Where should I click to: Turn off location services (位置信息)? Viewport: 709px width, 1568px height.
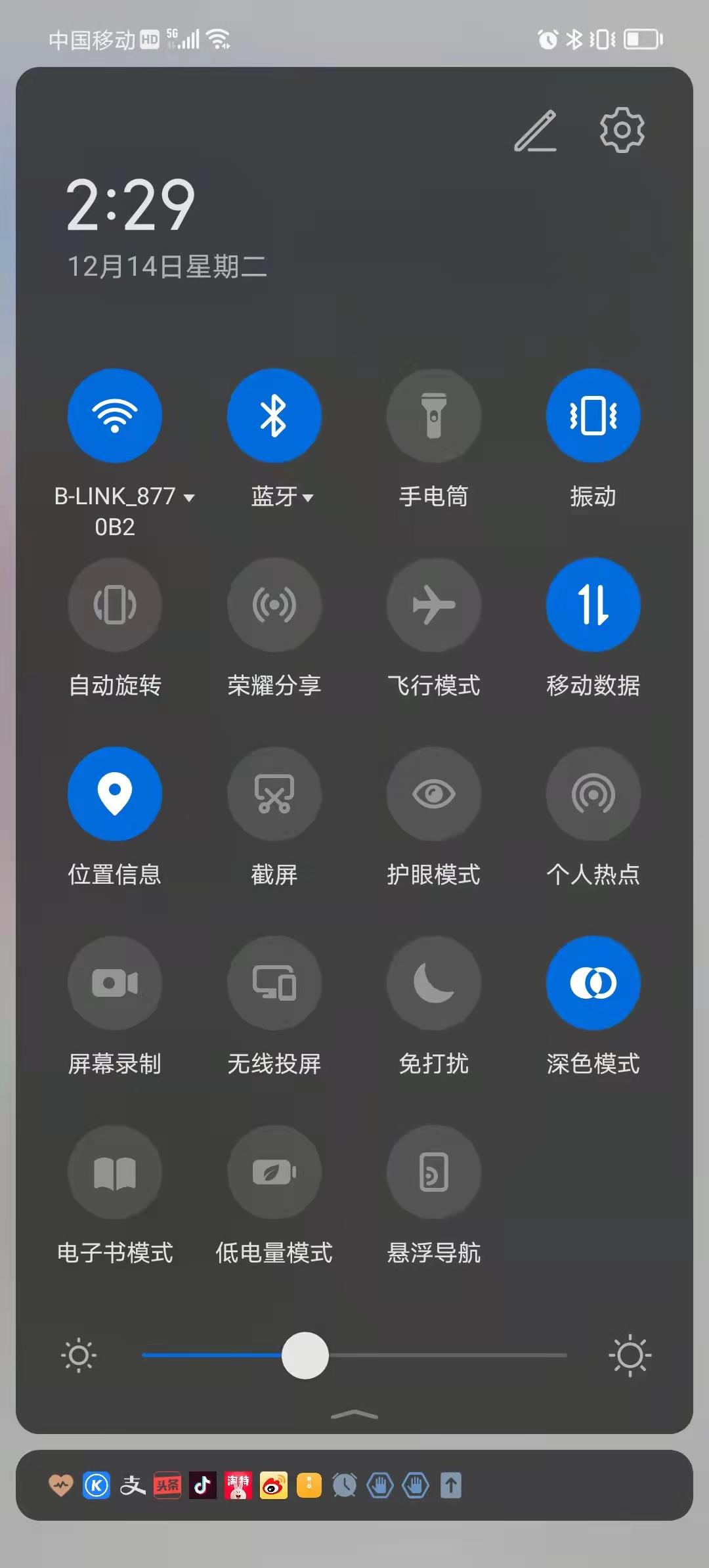click(x=115, y=794)
